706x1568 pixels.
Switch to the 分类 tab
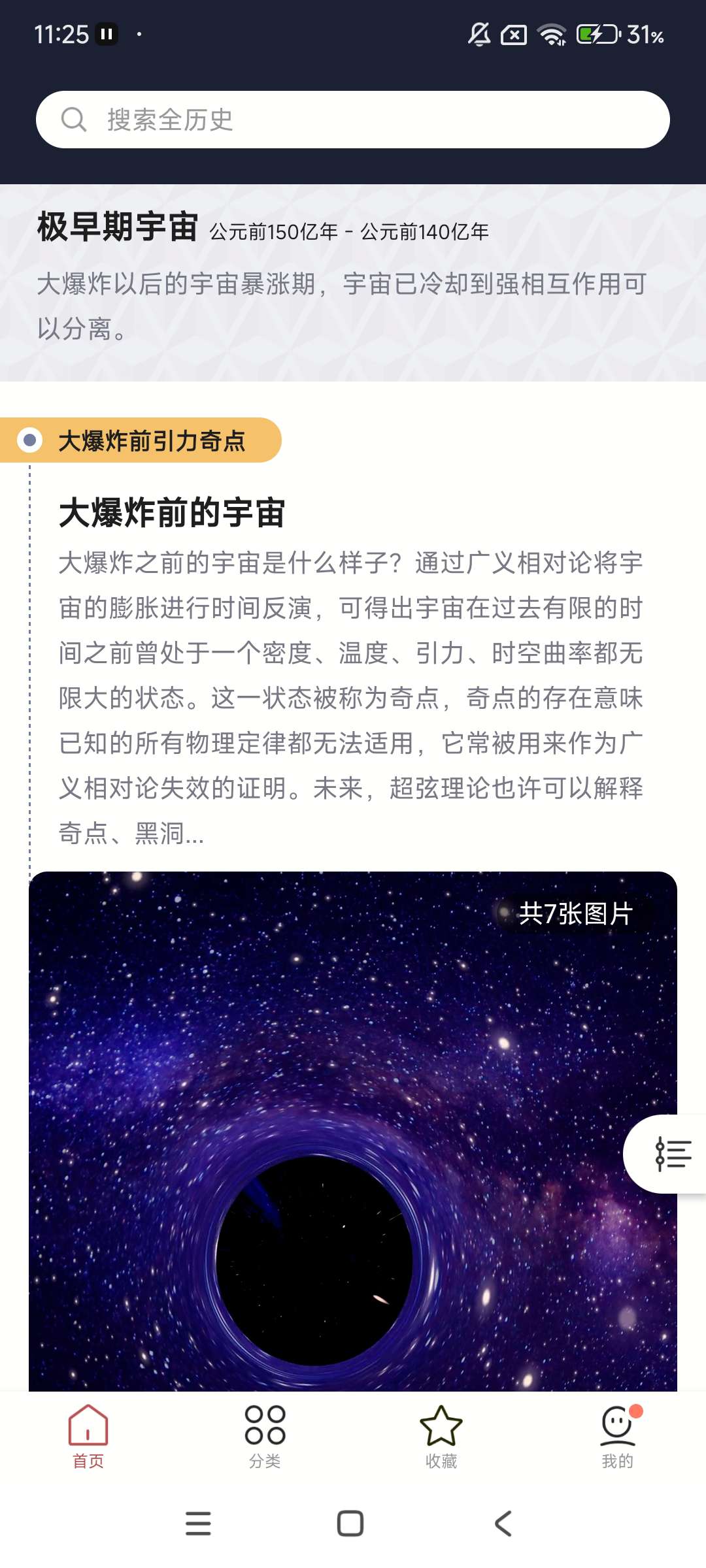pyautogui.click(x=265, y=1436)
